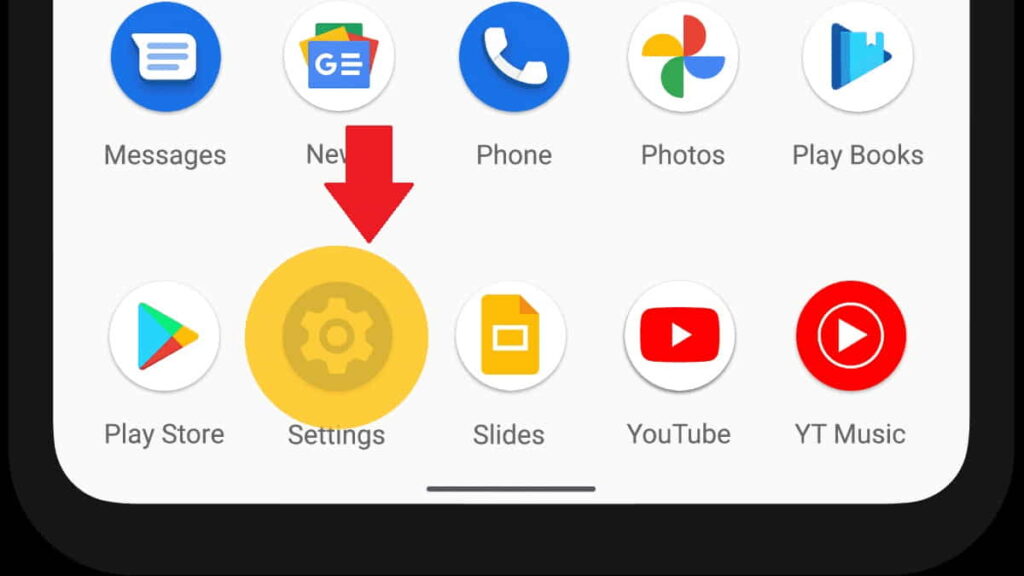Open the Settings app
1024x576 pixels.
tap(336, 336)
